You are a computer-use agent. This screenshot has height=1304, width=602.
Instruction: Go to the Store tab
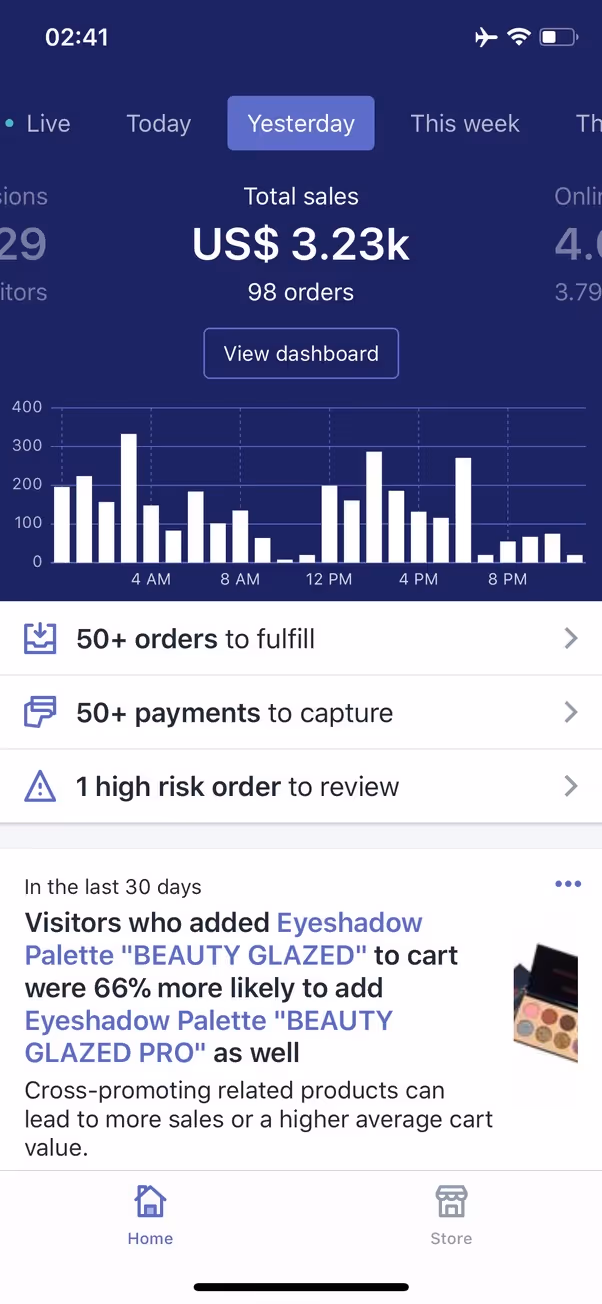click(451, 1214)
